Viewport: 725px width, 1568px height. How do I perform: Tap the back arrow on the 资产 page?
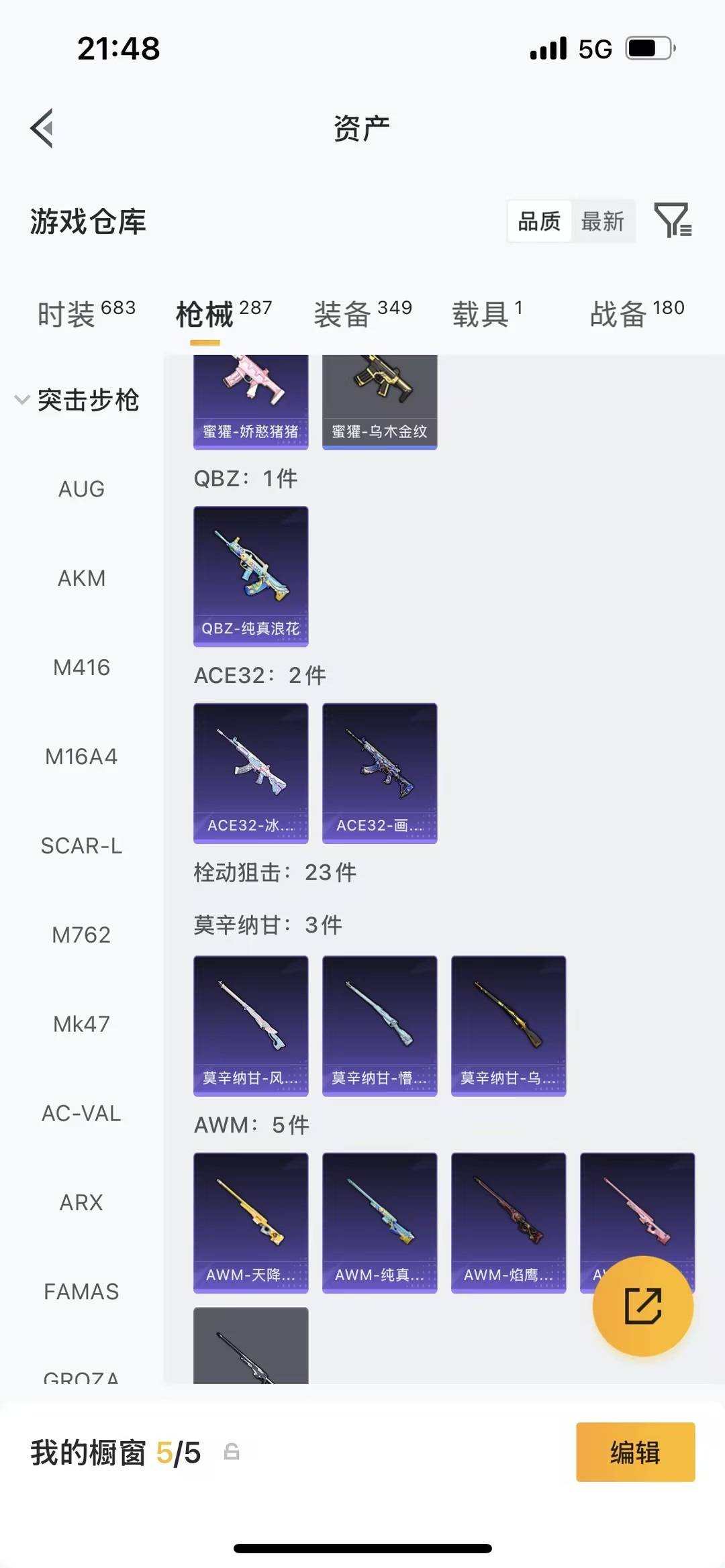point(42,129)
